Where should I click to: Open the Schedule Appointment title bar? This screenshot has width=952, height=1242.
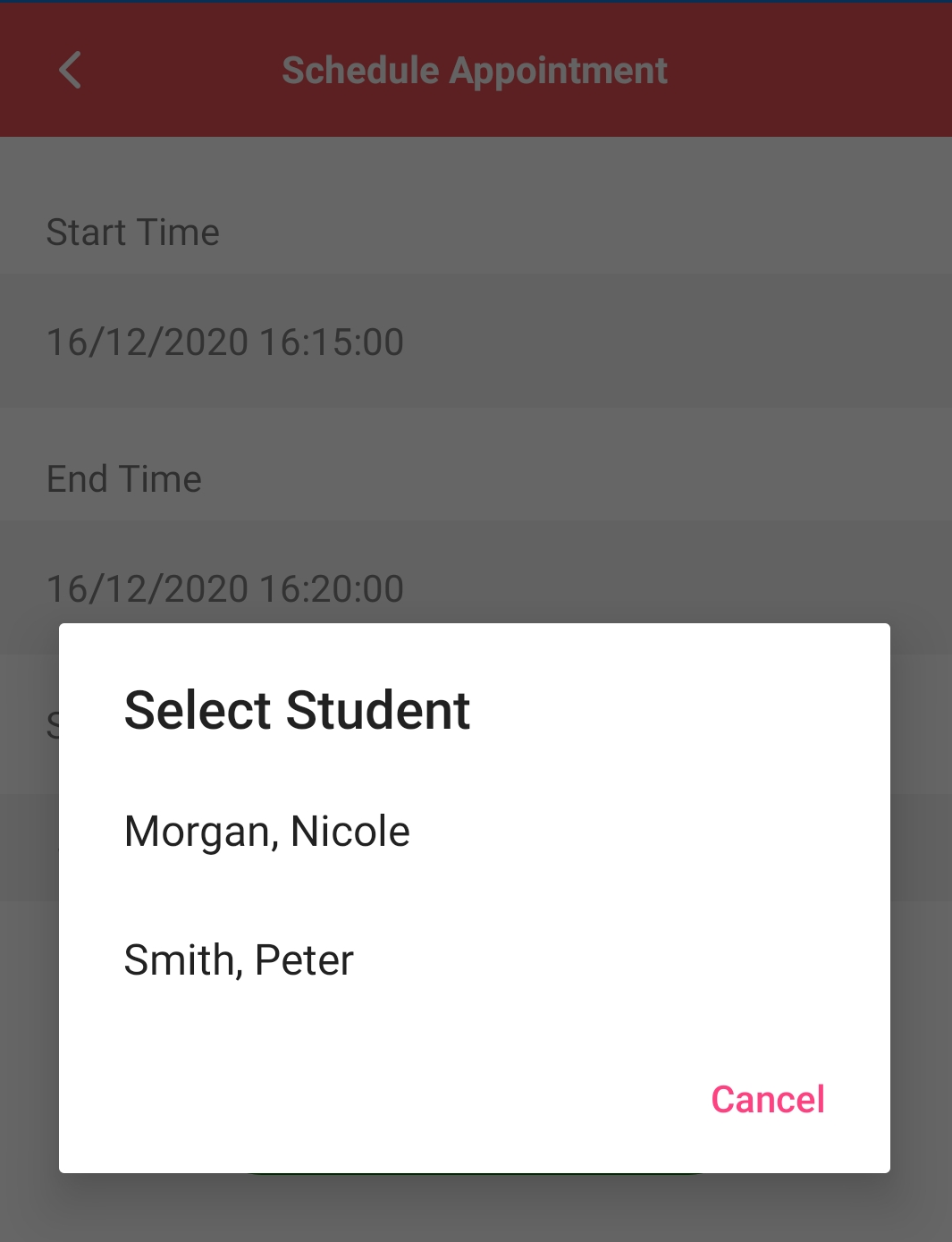[x=475, y=70]
